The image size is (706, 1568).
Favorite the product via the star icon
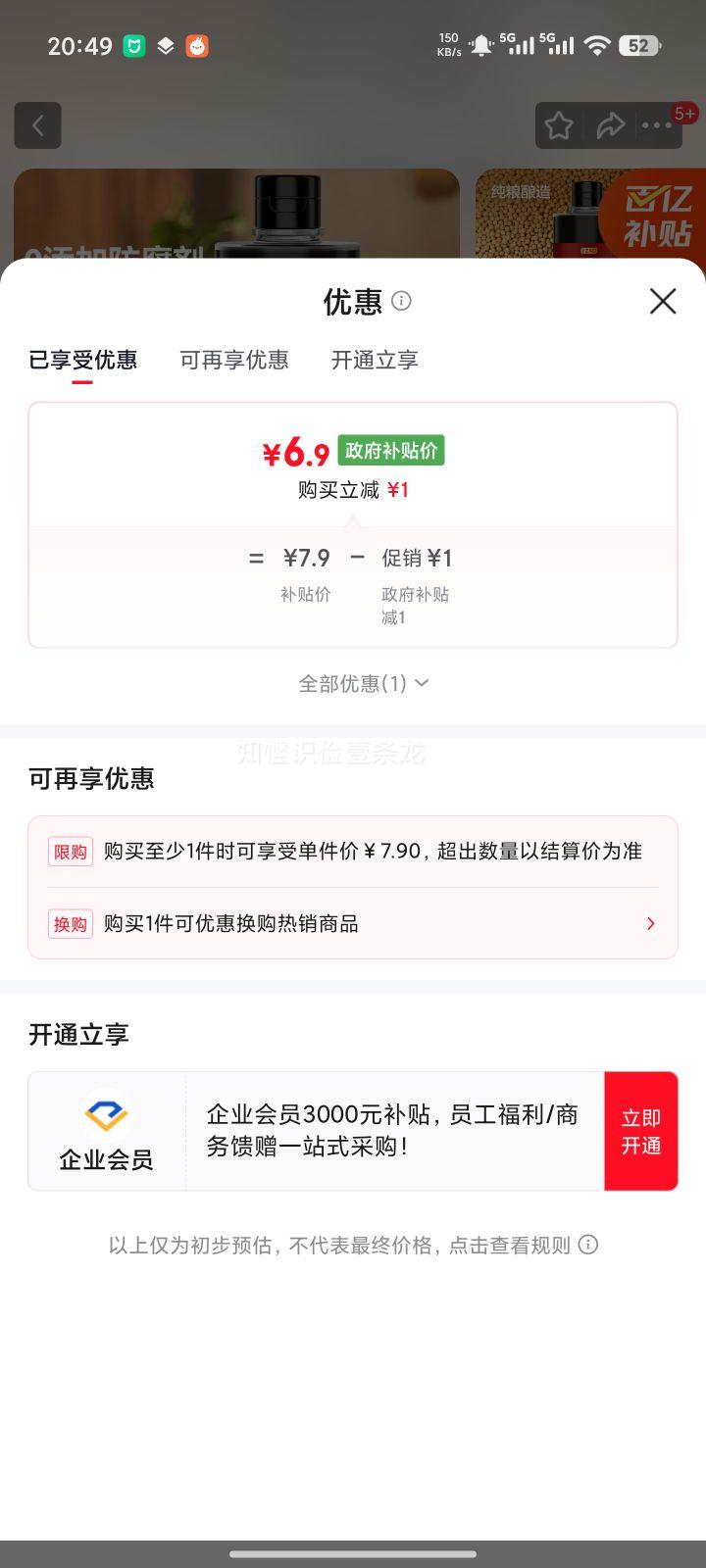pos(559,125)
